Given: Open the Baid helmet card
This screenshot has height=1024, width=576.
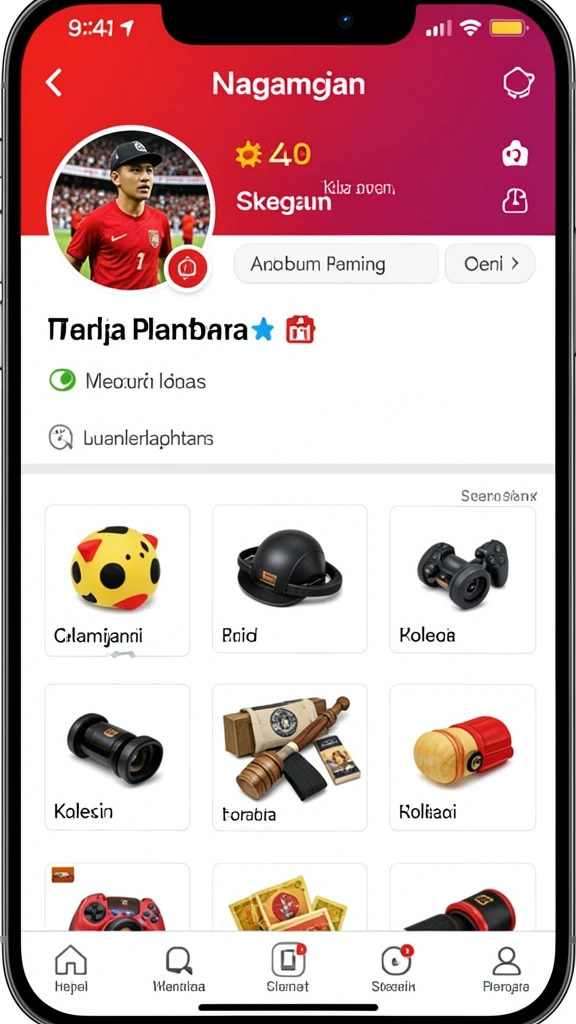Looking at the screenshot, I should [x=289, y=579].
